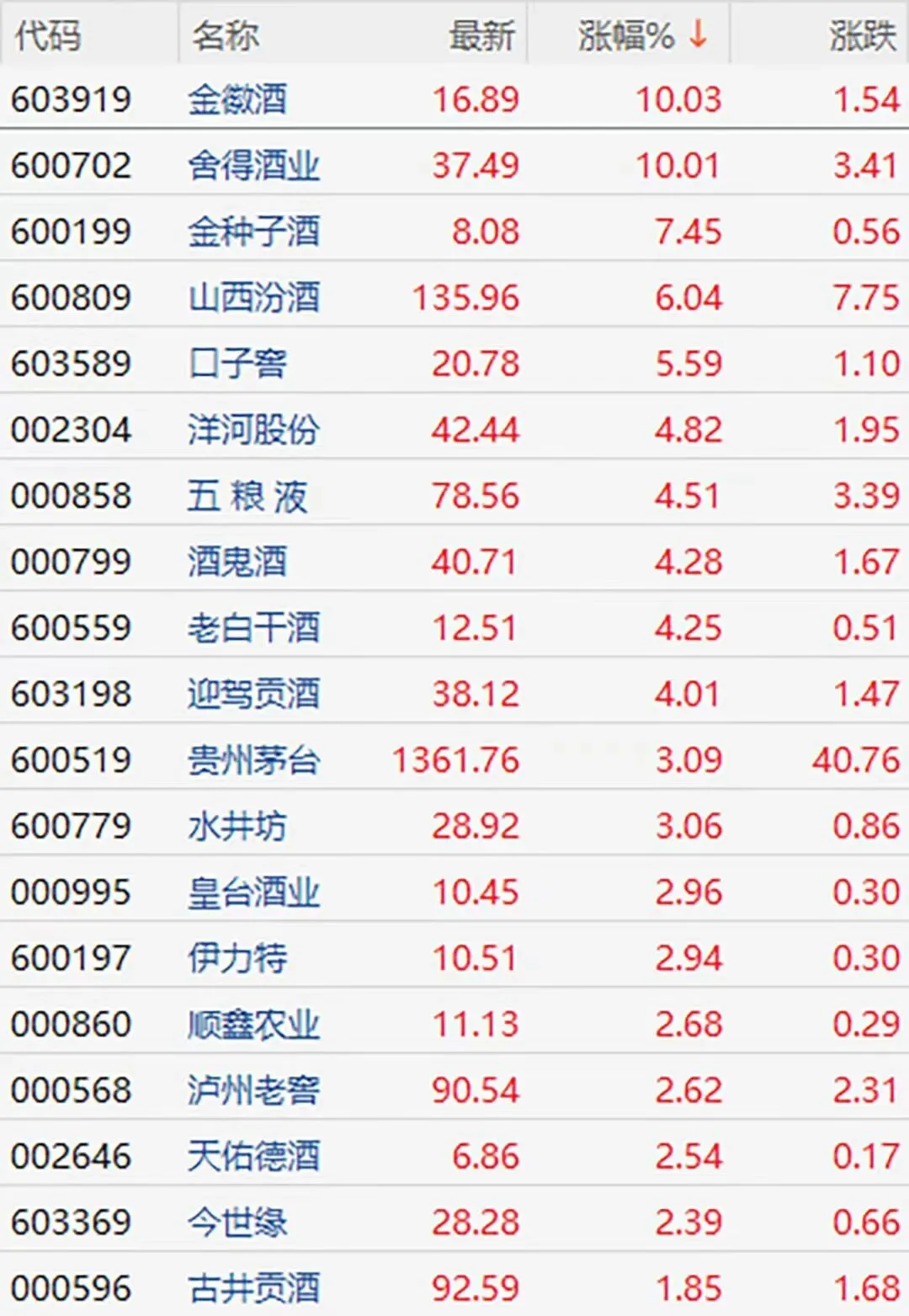The width and height of the screenshot is (909, 1316).
Task: Sort by the 涨跌 column header
Action: 862,34
